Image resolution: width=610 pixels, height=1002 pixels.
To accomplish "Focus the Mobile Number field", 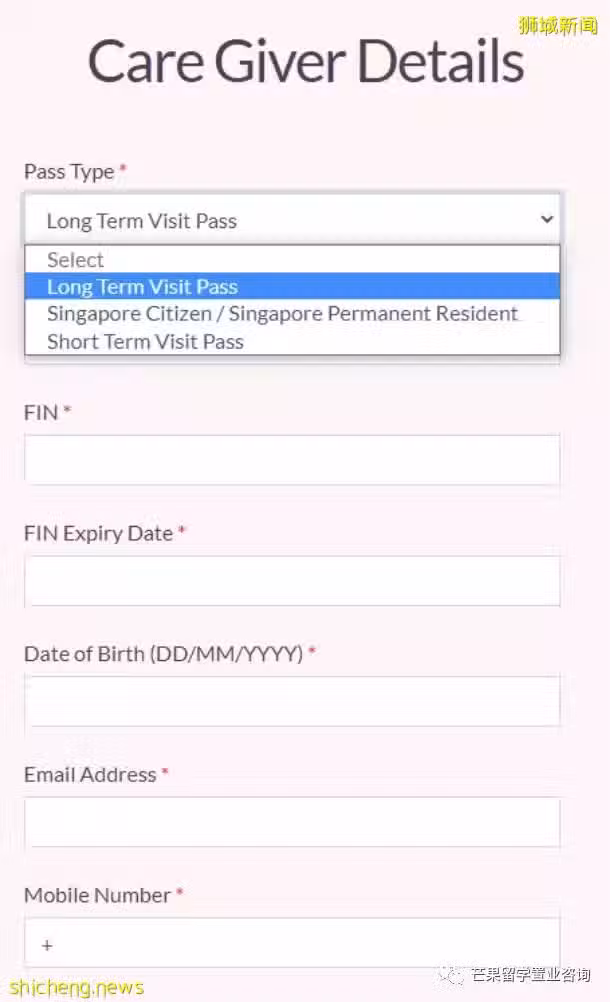I will click(292, 943).
